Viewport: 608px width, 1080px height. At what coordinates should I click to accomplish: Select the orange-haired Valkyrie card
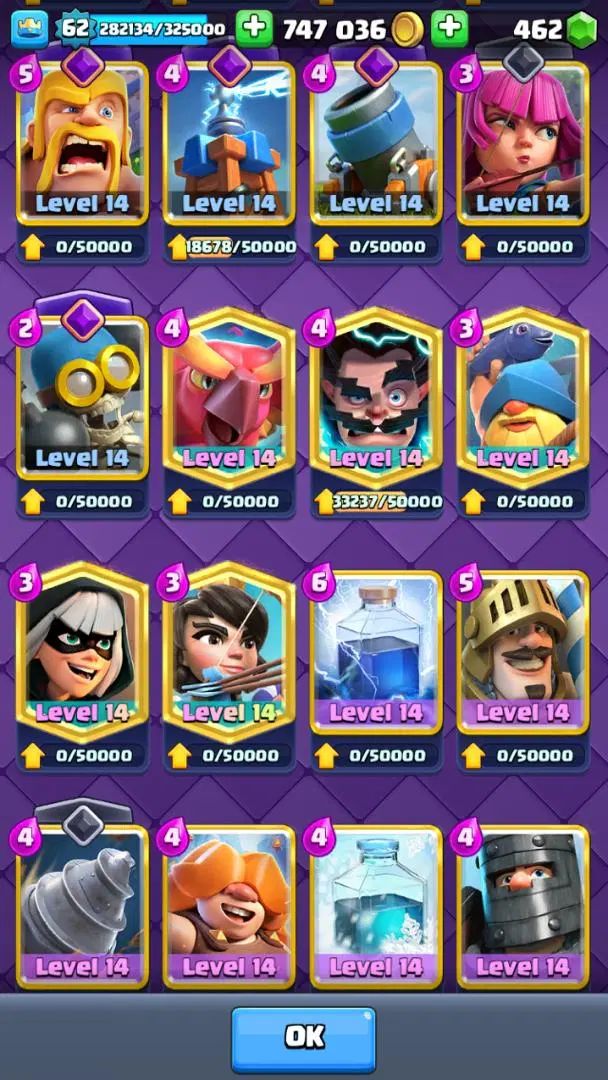tap(229, 905)
